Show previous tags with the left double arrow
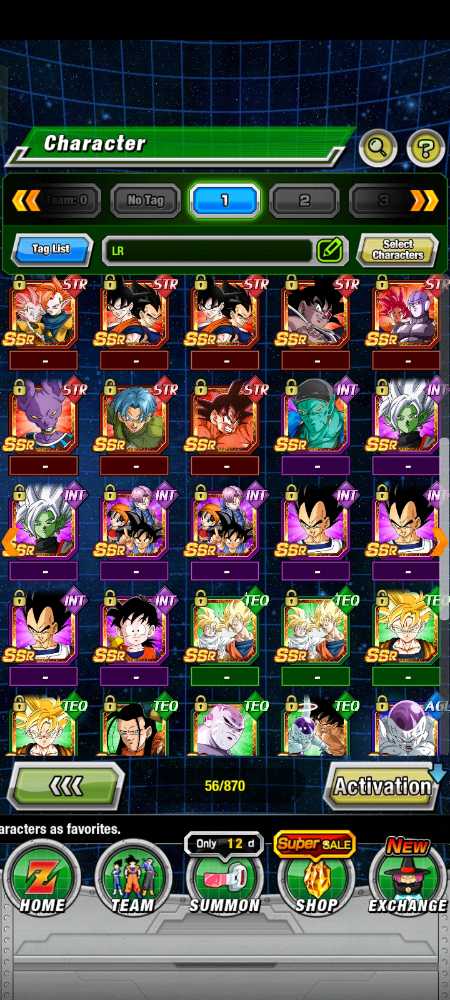 pos(25,200)
